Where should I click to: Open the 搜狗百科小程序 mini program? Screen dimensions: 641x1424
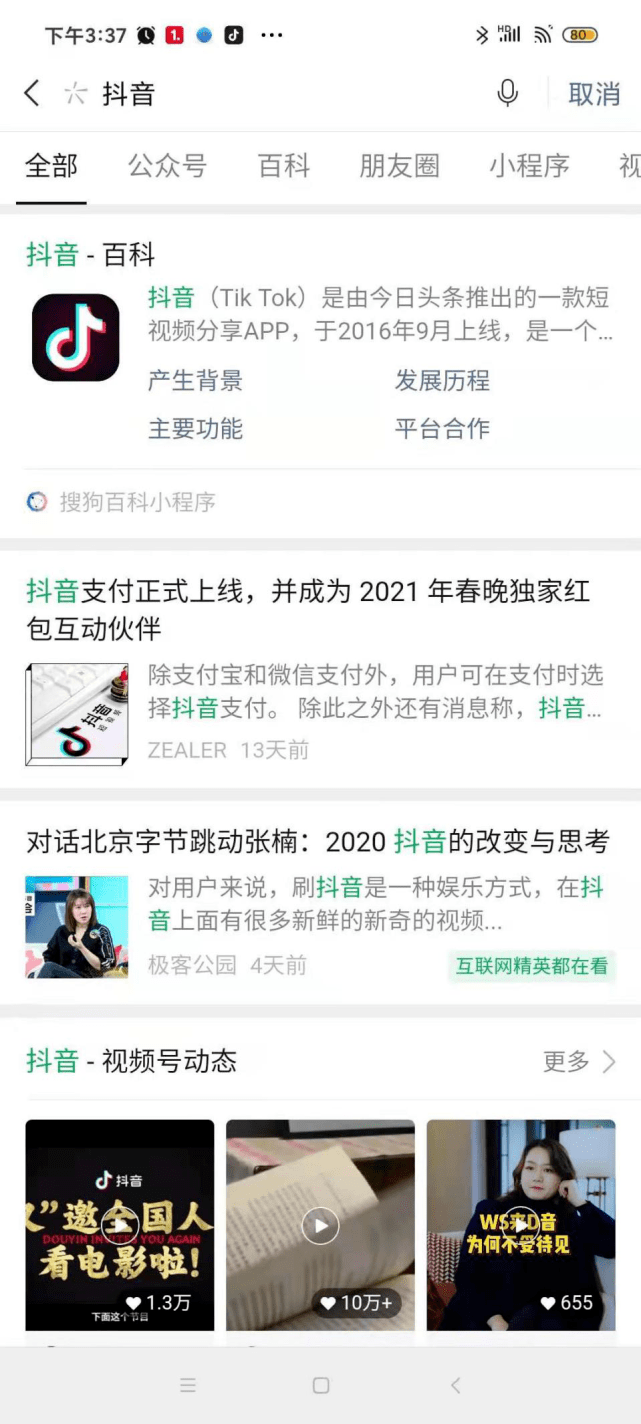[x=121, y=502]
